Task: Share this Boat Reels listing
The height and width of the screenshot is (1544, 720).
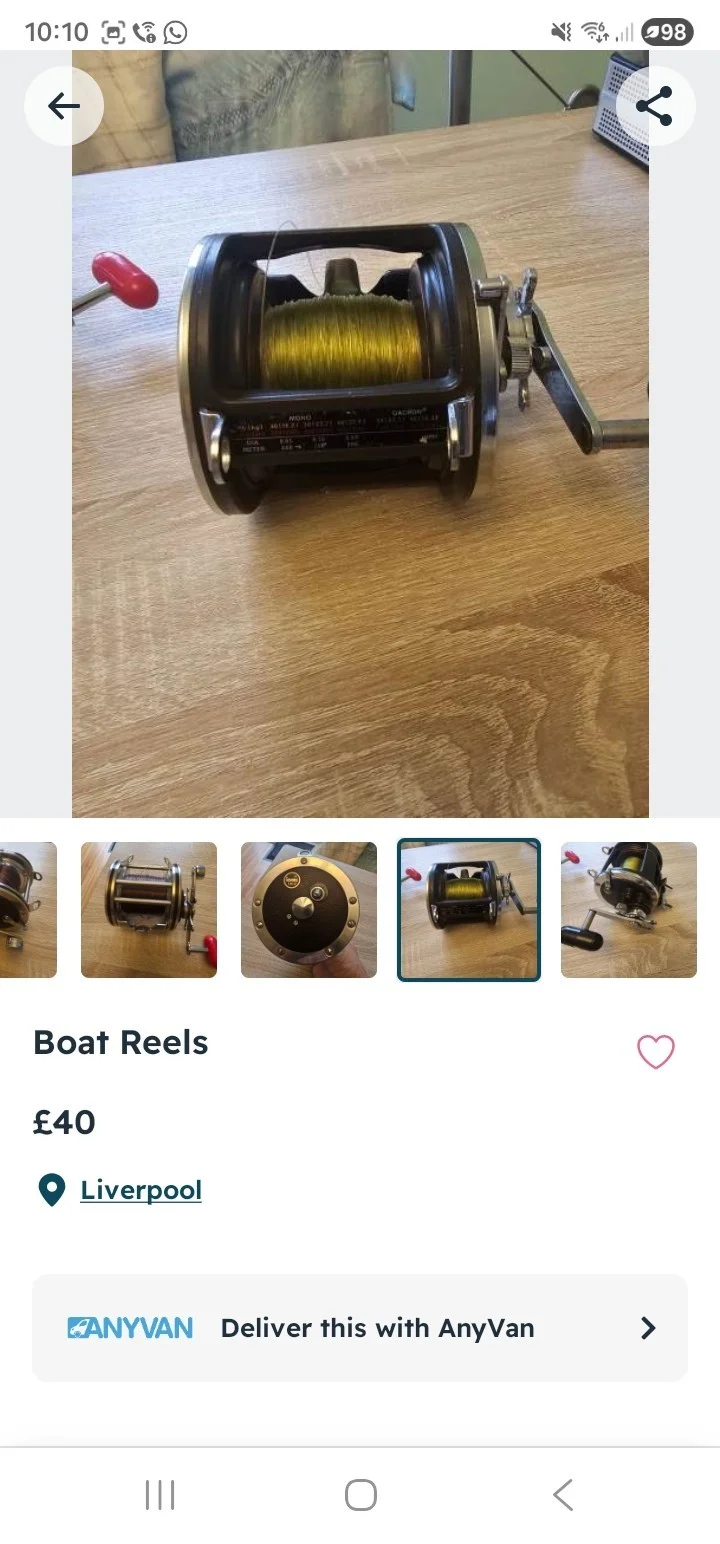Action: (x=655, y=106)
